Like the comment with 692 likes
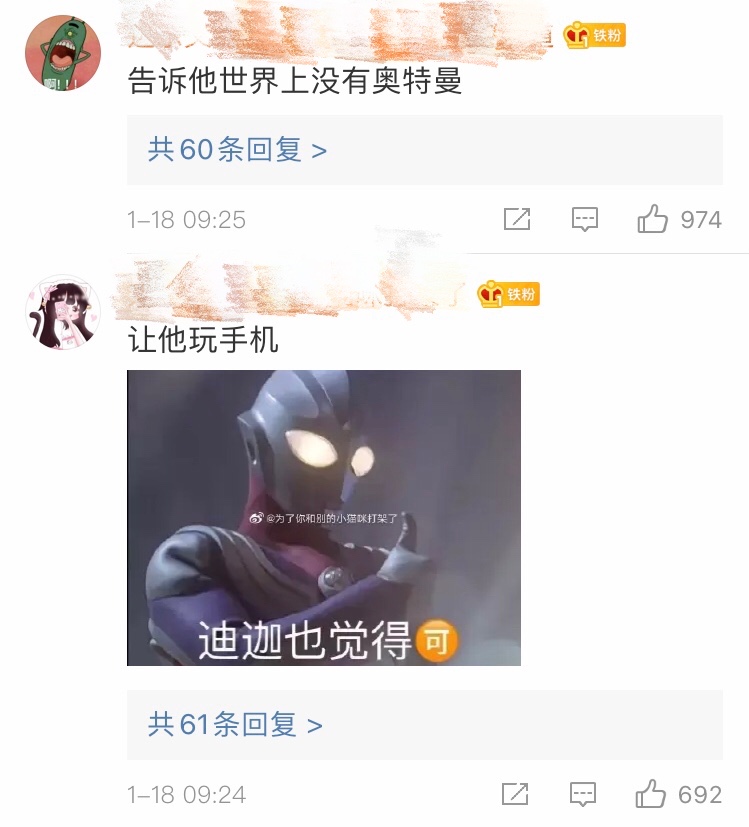 pos(652,795)
